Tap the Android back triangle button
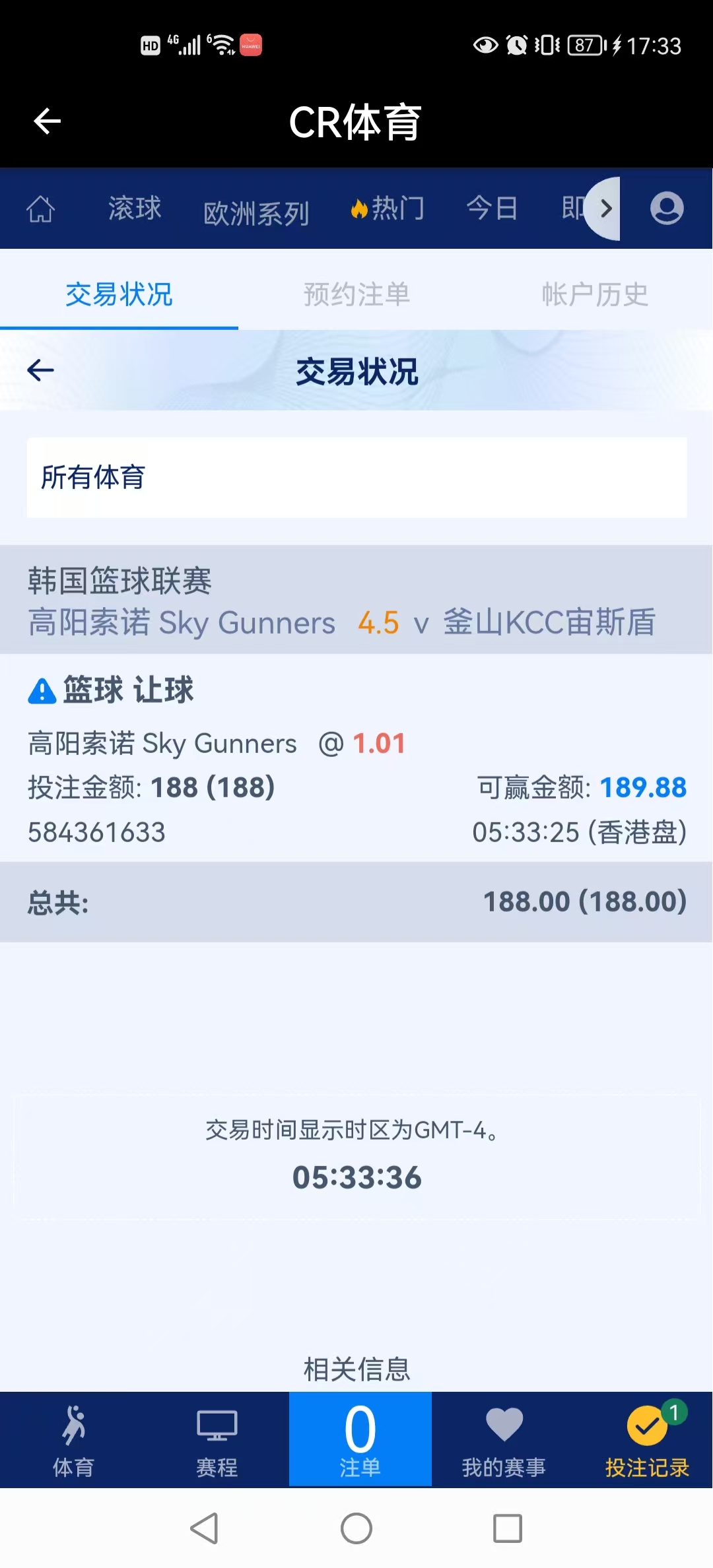 point(205,1528)
